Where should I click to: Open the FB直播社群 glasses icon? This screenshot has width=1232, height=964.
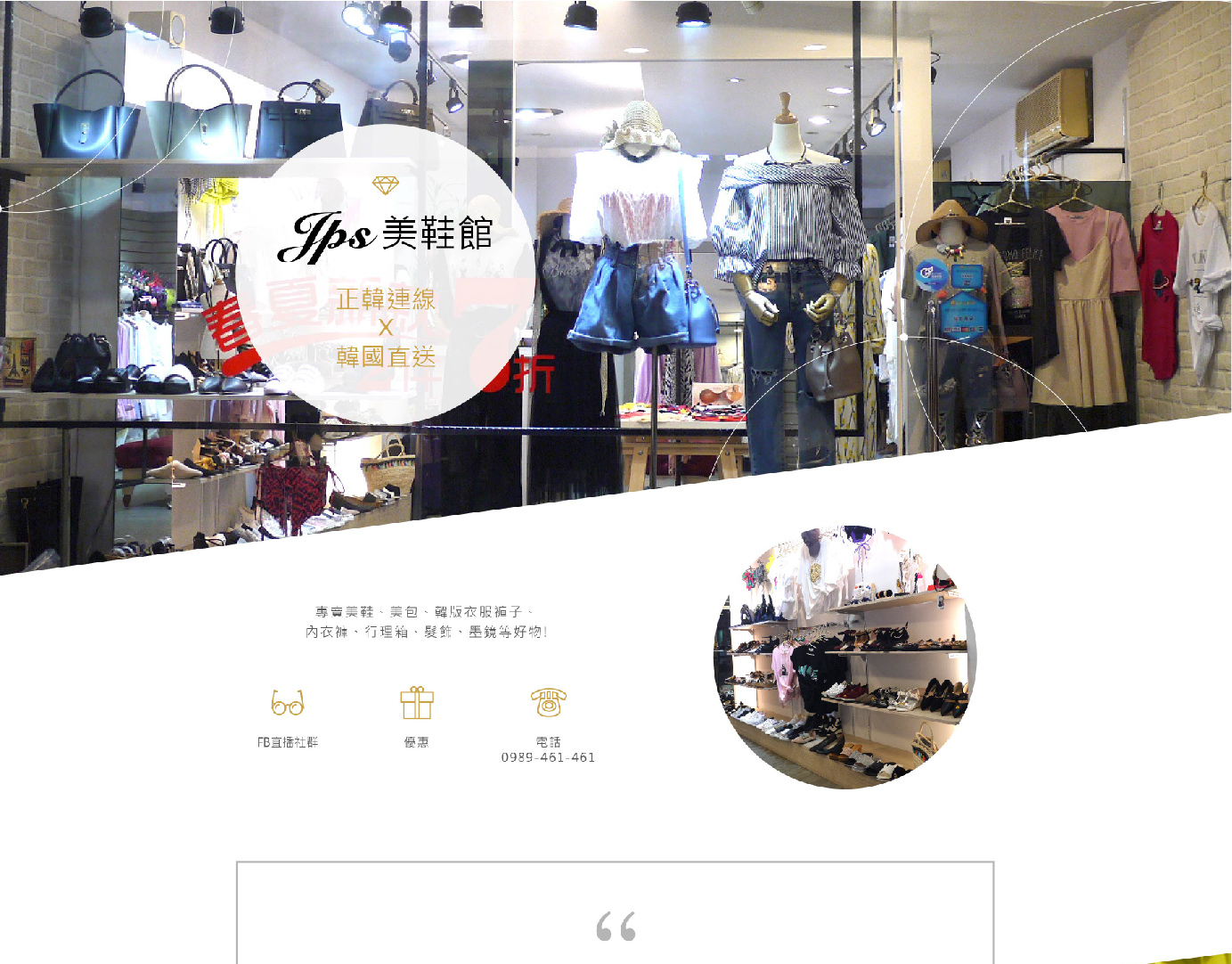(288, 703)
